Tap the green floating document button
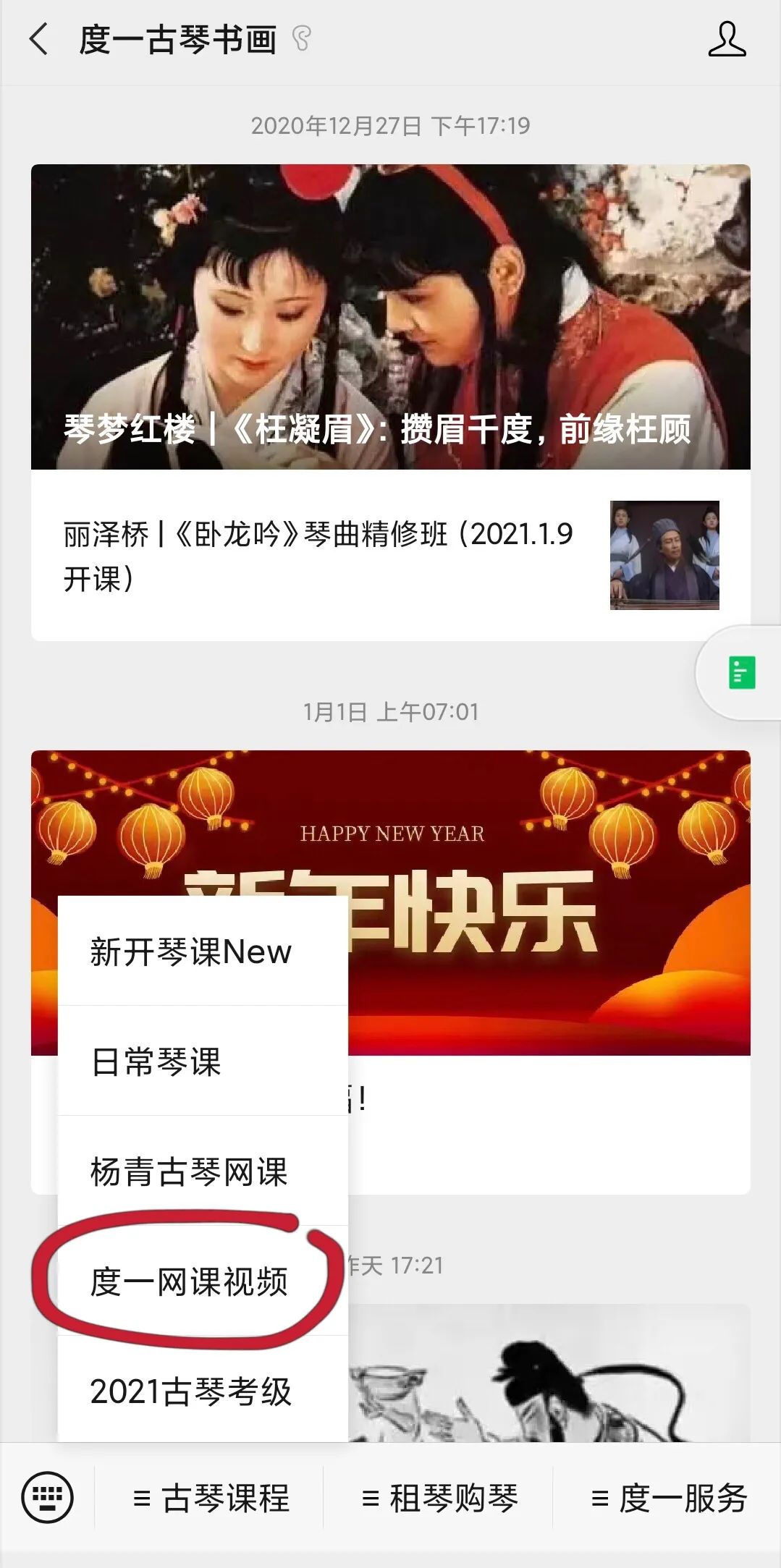Screen dimensions: 781x1568 [741, 672]
